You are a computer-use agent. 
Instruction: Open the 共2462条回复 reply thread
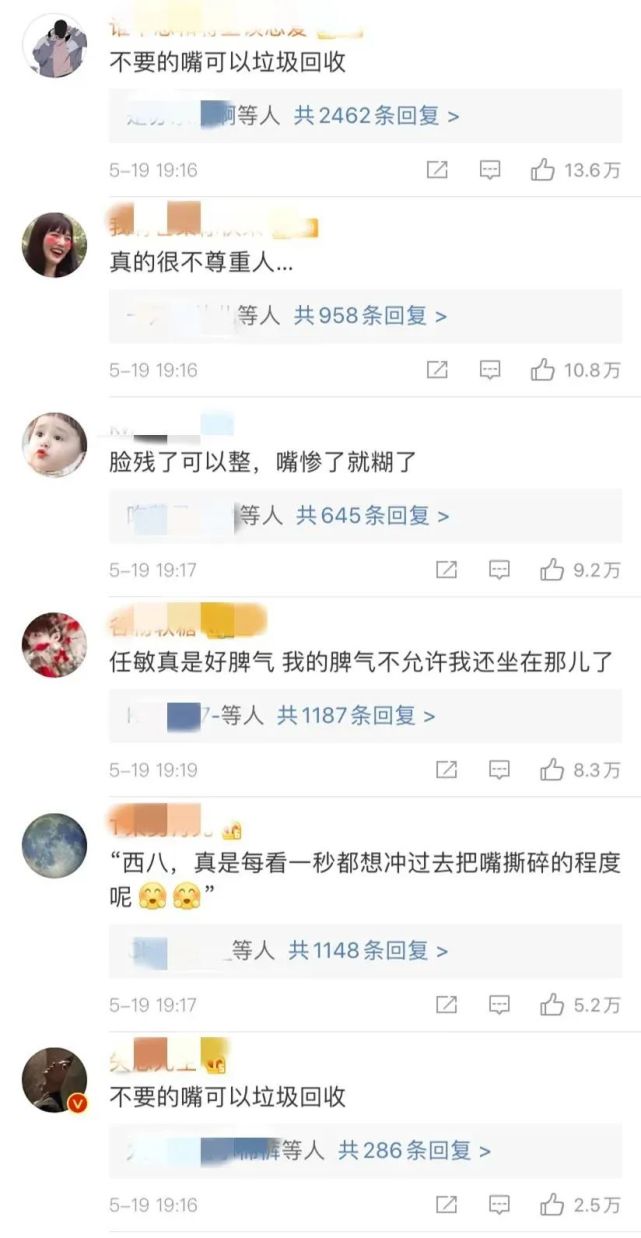click(x=376, y=116)
